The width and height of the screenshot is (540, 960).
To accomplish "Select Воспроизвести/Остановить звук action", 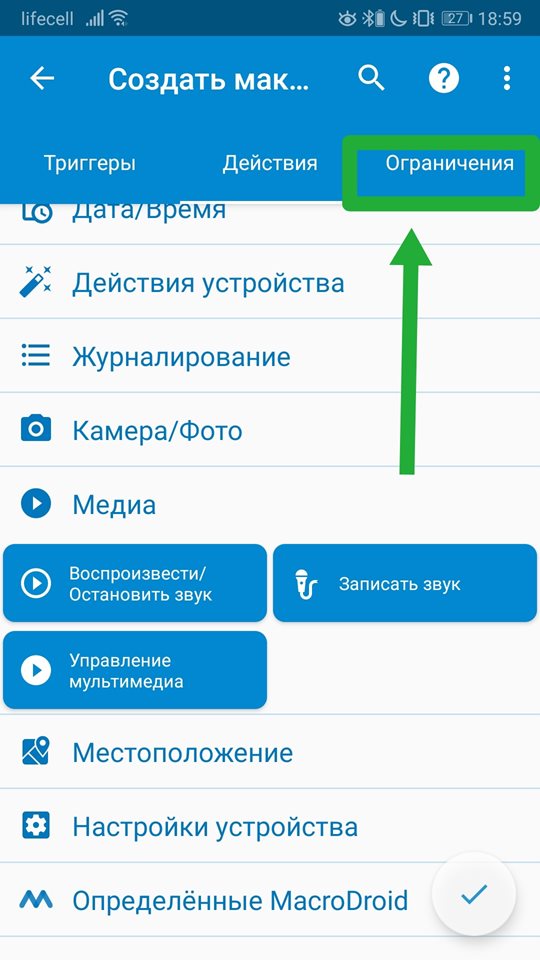I will point(135,583).
